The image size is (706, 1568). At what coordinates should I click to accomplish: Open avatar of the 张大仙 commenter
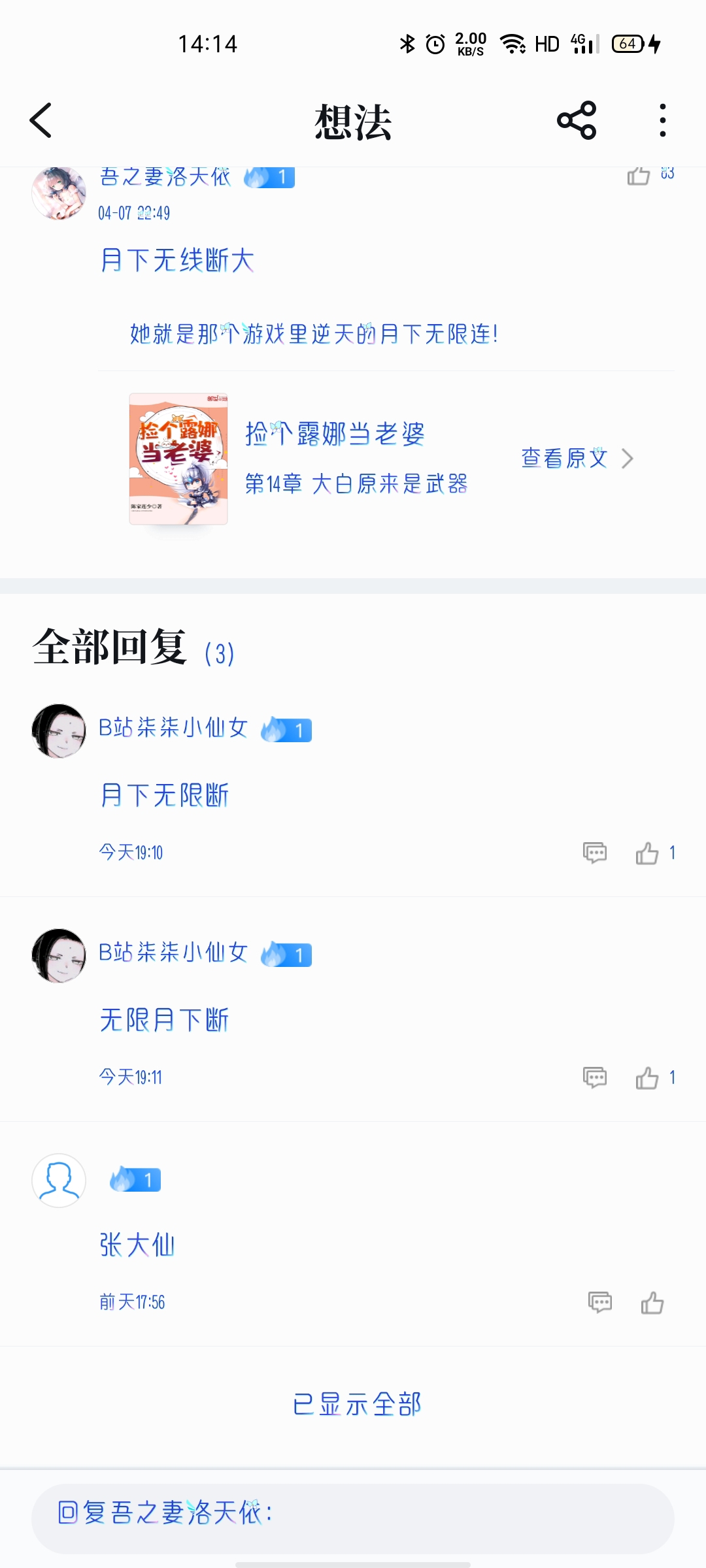[x=59, y=1181]
